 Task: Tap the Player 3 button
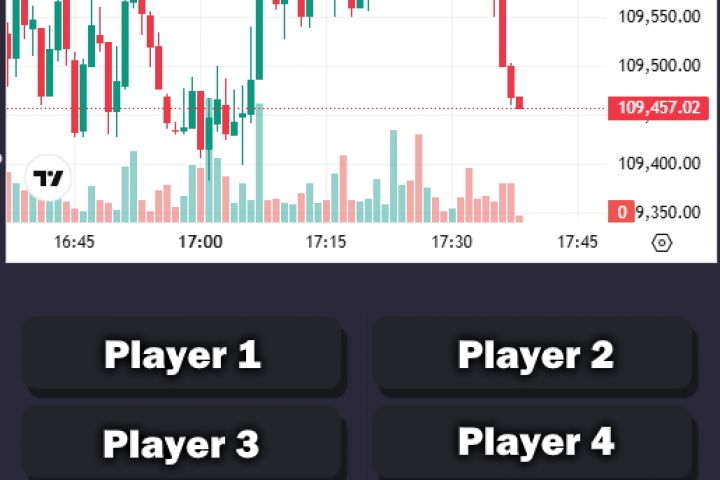(x=182, y=443)
